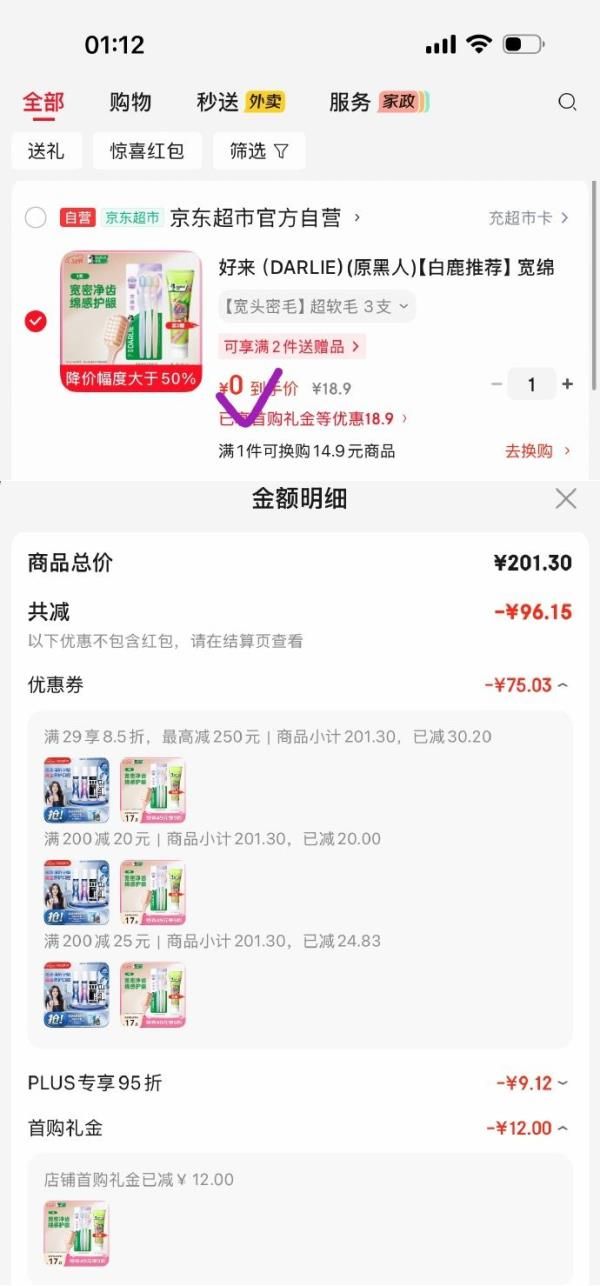Screen dimensions: 600x1286
Task: Search the shopping cart
Action: (567, 102)
